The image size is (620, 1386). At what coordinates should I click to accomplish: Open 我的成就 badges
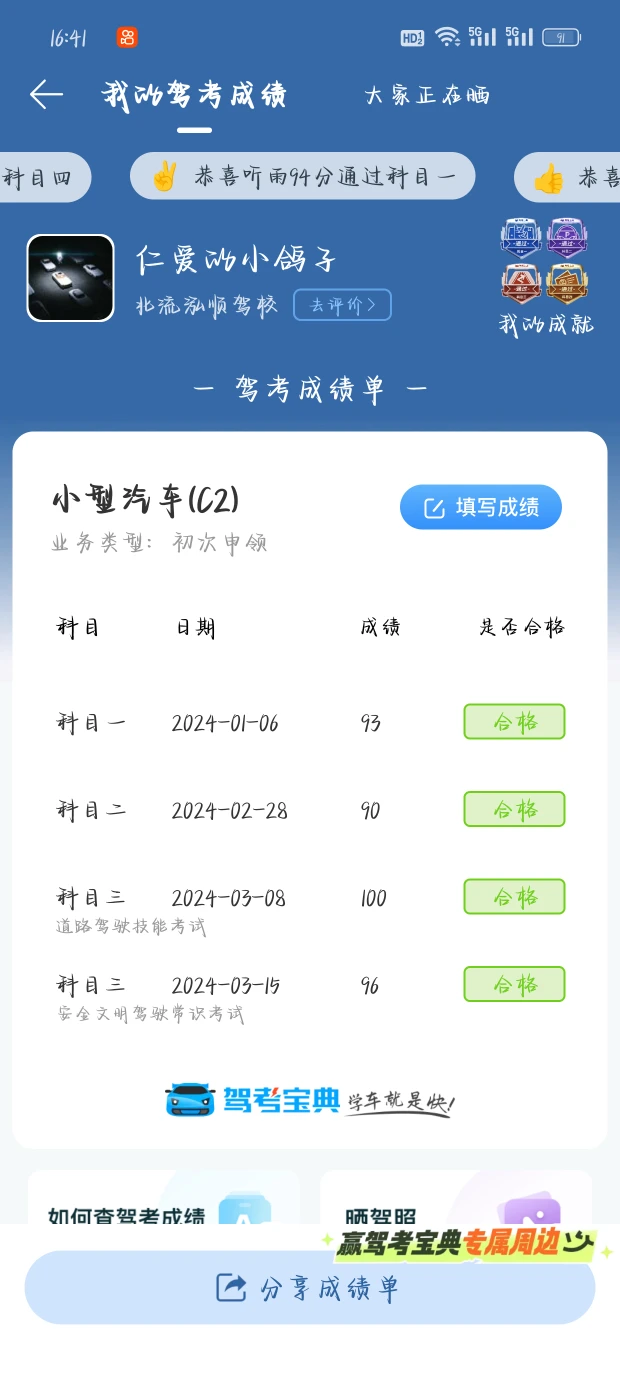(545, 277)
